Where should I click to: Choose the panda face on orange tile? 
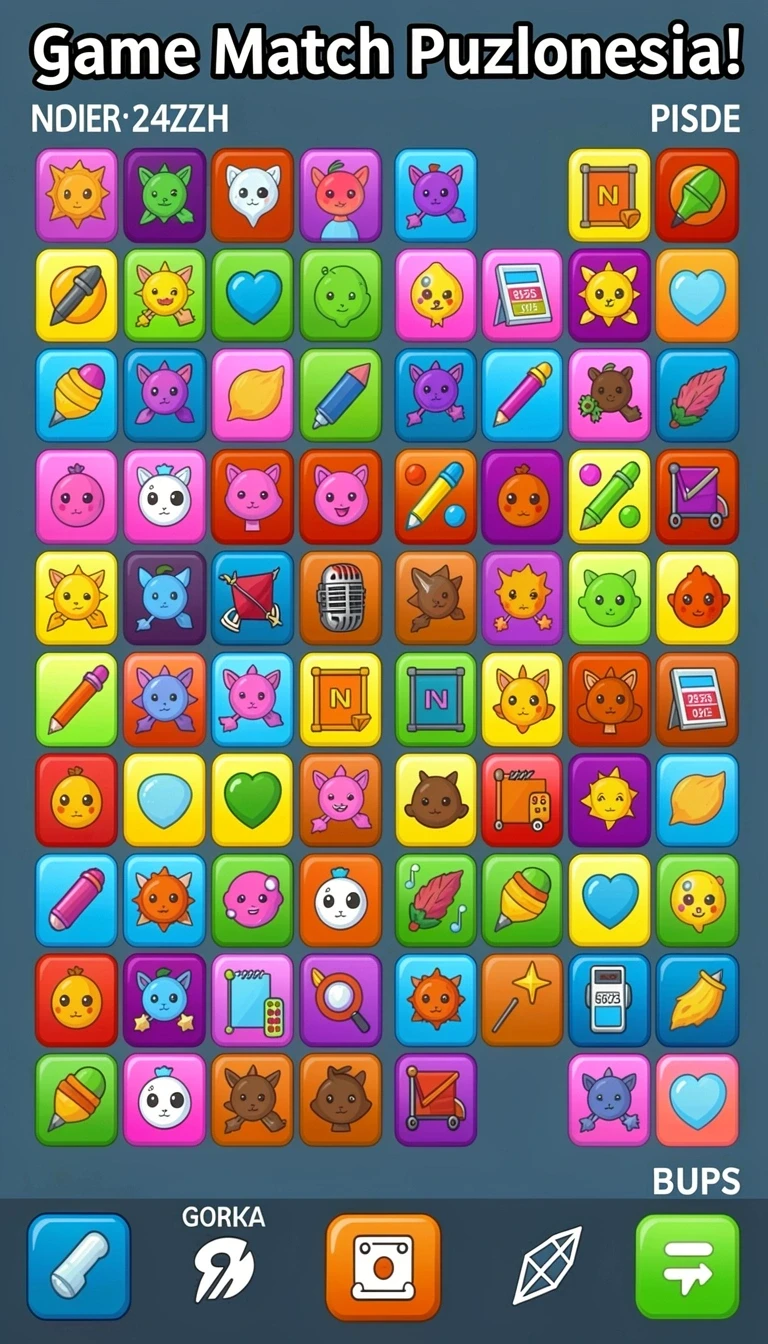point(341,900)
